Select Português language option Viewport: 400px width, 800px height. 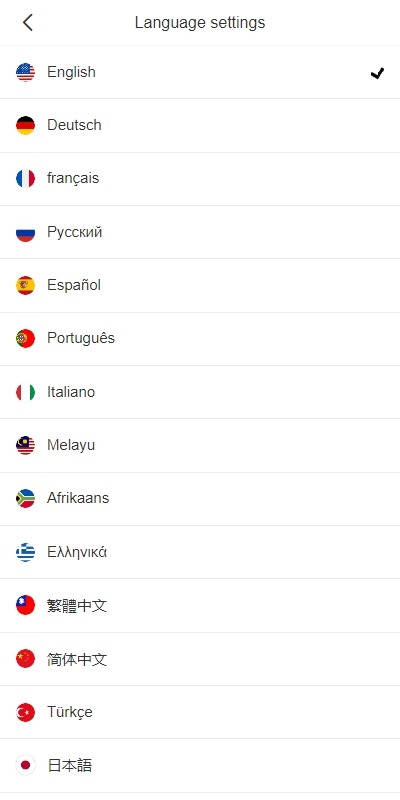[x=200, y=339]
